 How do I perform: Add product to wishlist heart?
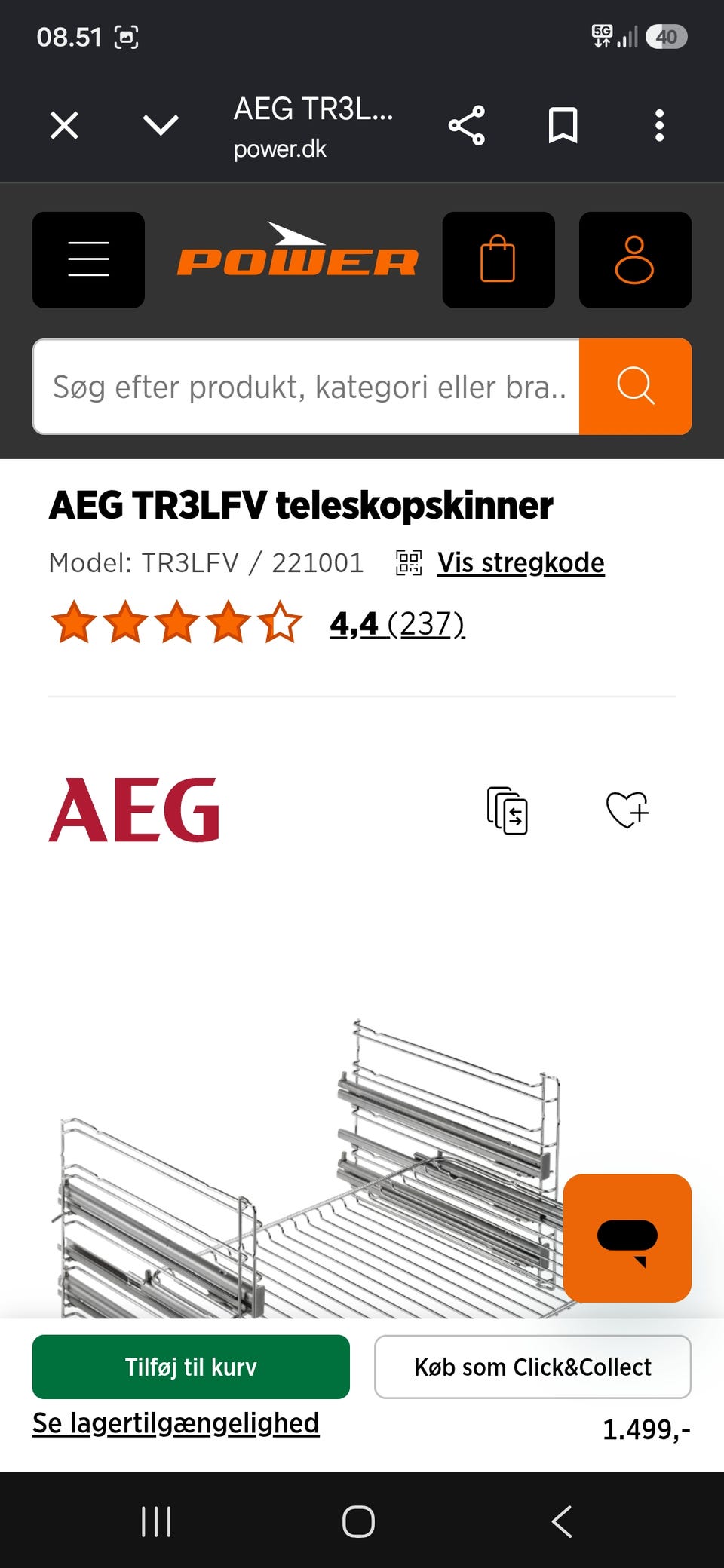click(627, 810)
